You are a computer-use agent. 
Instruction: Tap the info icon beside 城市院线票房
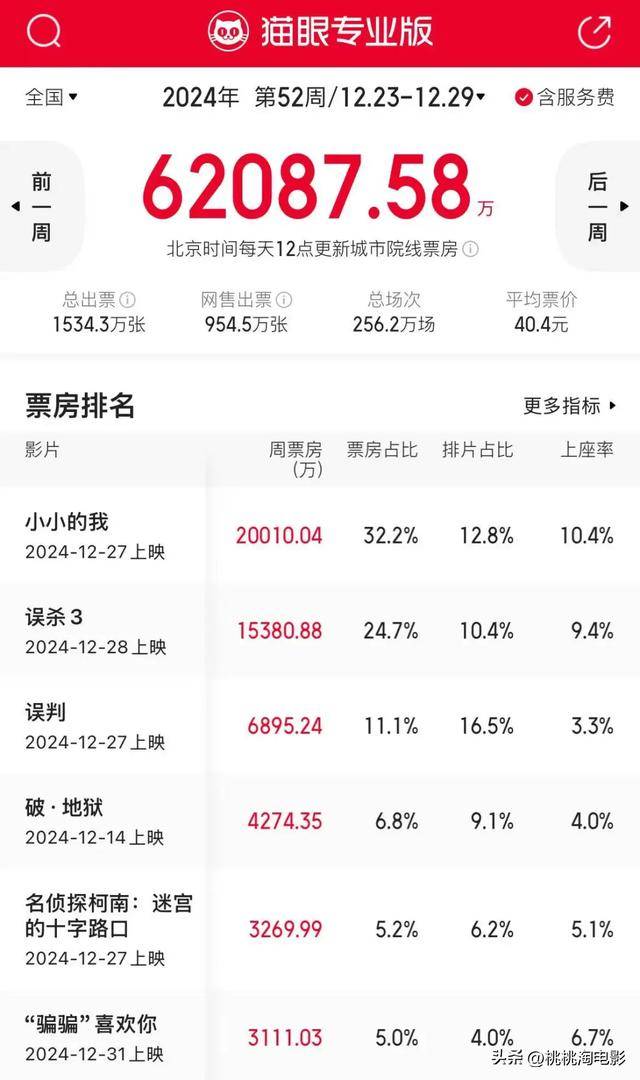coord(471,249)
